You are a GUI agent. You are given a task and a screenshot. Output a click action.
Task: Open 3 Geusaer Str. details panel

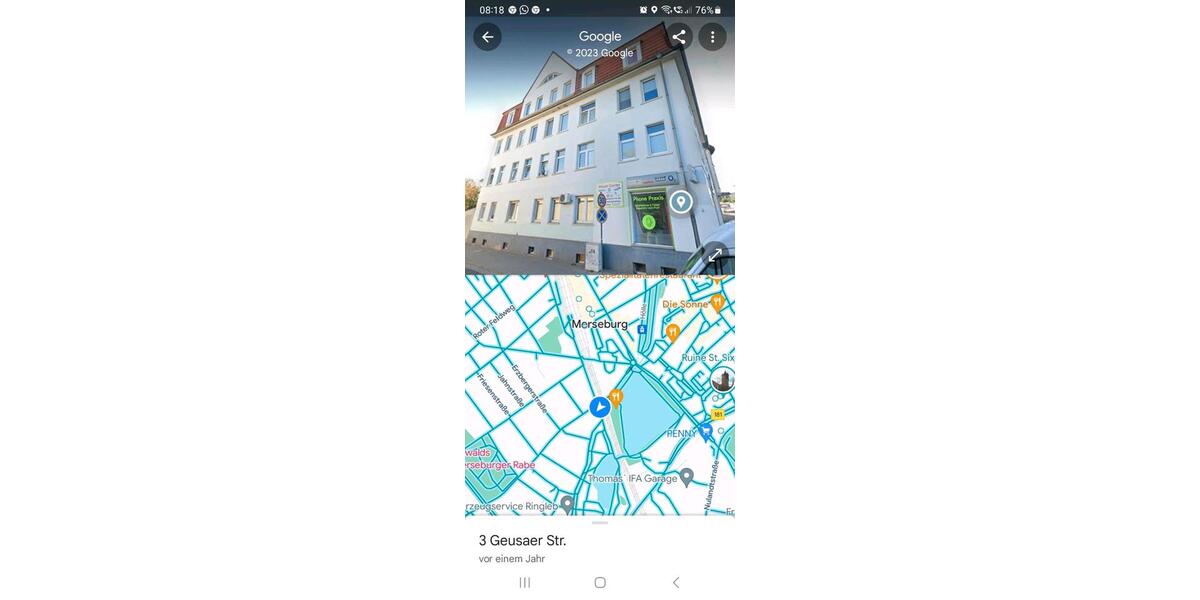522,541
